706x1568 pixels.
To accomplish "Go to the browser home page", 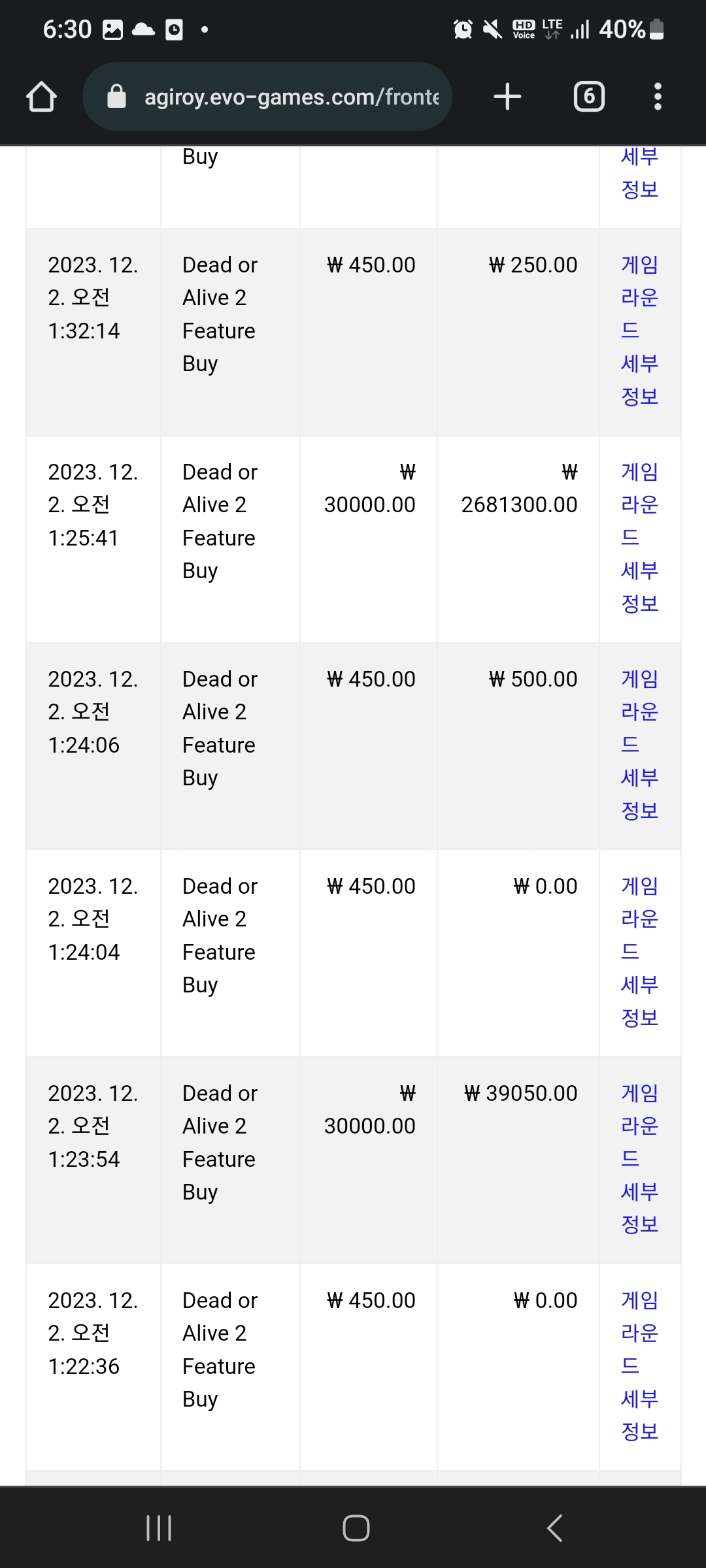I will 41,97.
